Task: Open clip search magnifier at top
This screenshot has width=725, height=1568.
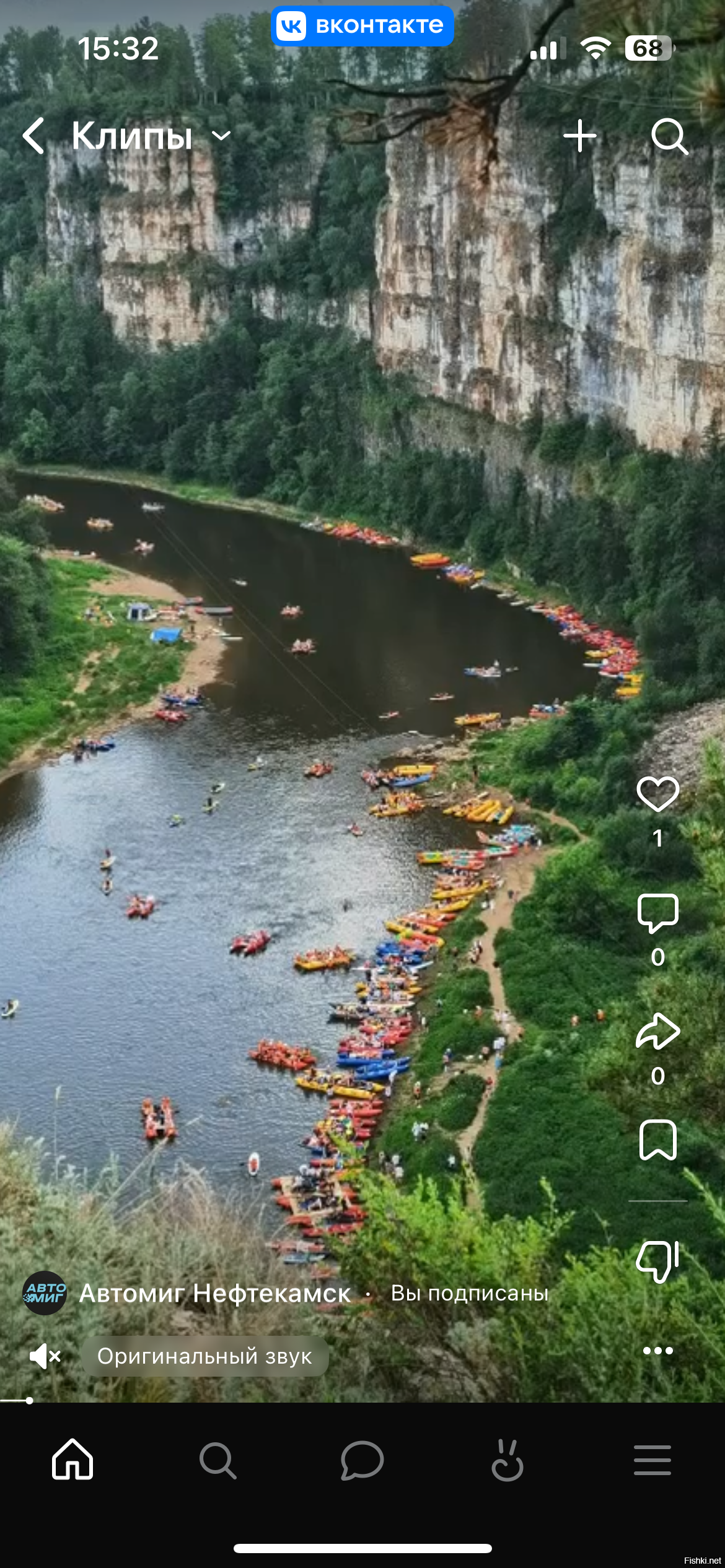Action: coord(669,136)
